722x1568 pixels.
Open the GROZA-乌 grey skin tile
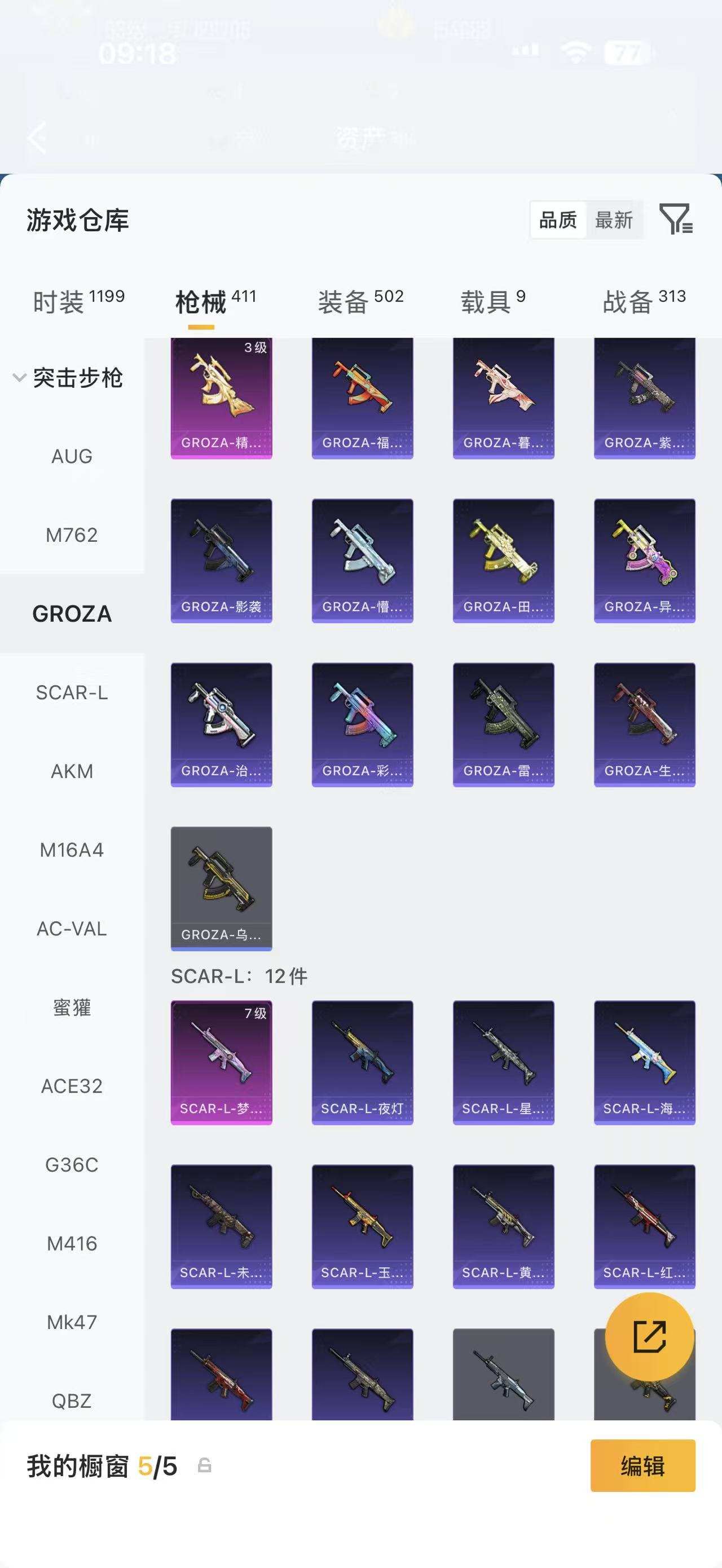(221, 889)
